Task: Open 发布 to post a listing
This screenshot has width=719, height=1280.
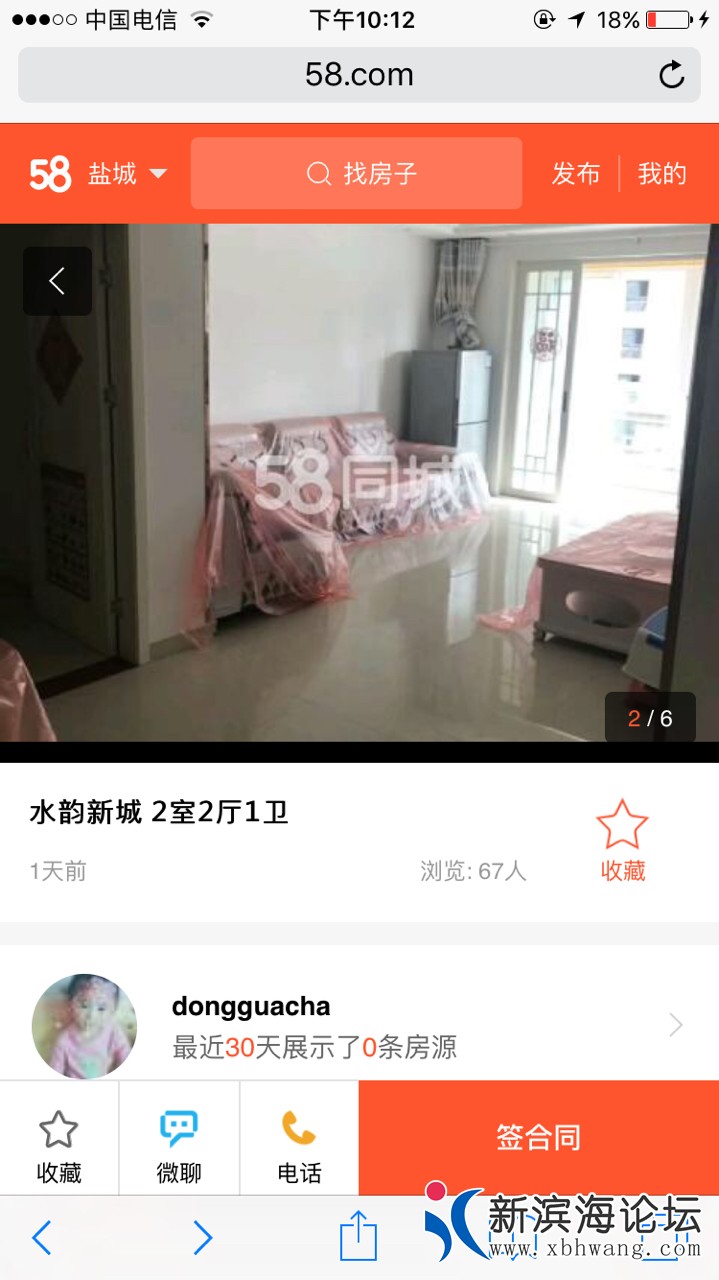Action: click(x=576, y=174)
